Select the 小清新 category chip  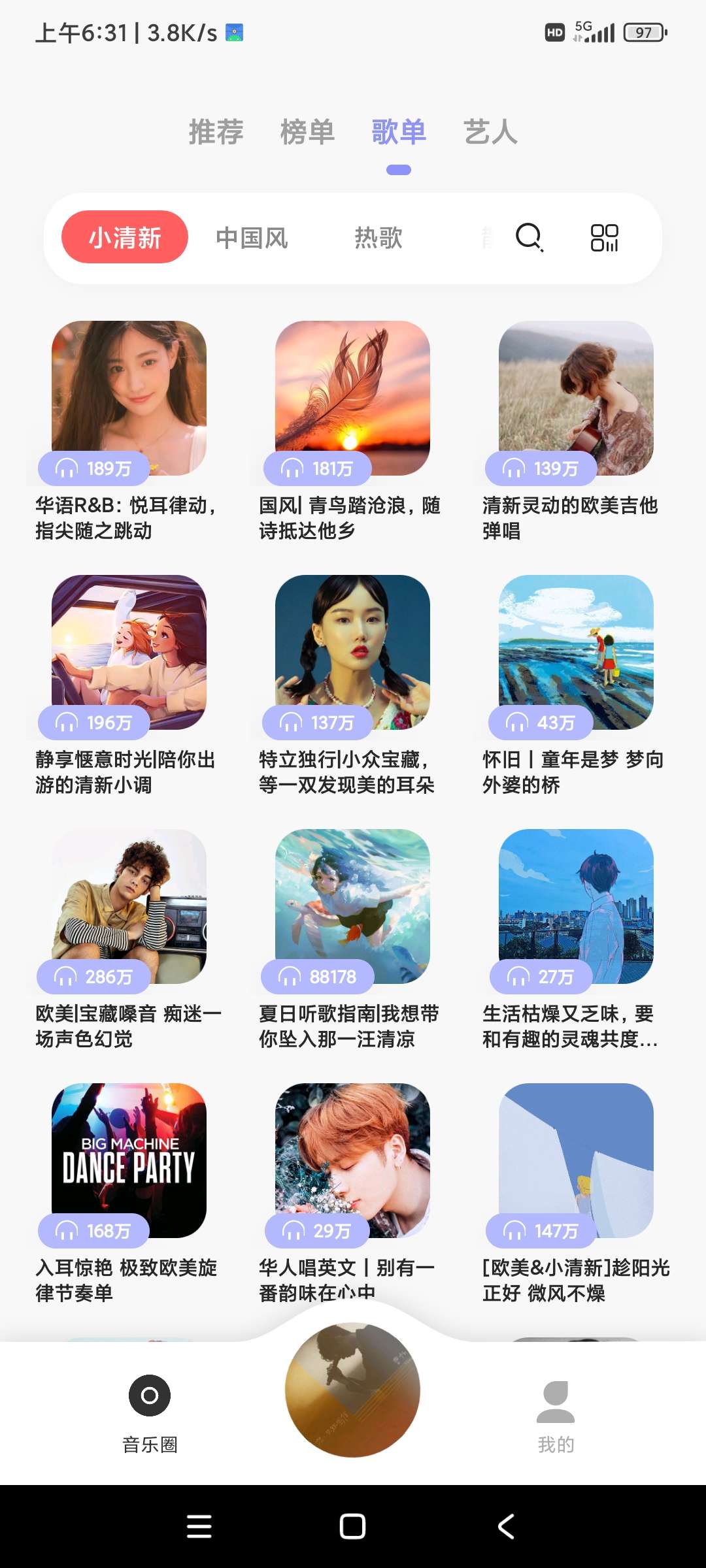tap(125, 238)
